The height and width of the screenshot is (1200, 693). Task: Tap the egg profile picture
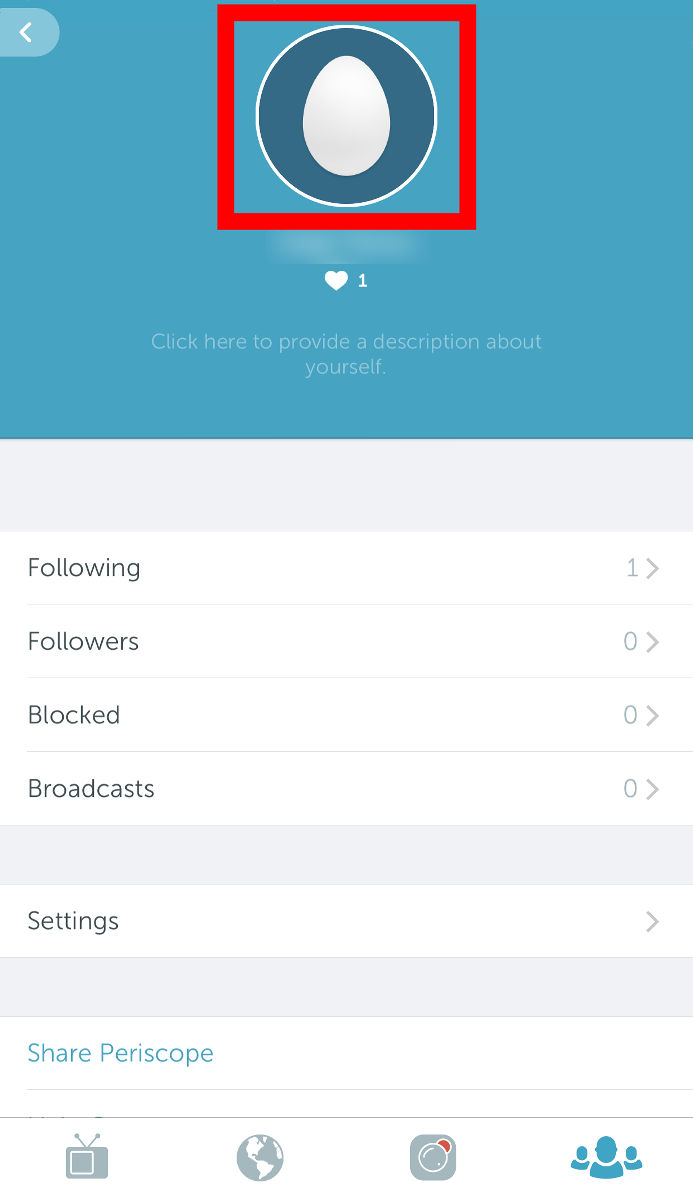tap(346, 117)
